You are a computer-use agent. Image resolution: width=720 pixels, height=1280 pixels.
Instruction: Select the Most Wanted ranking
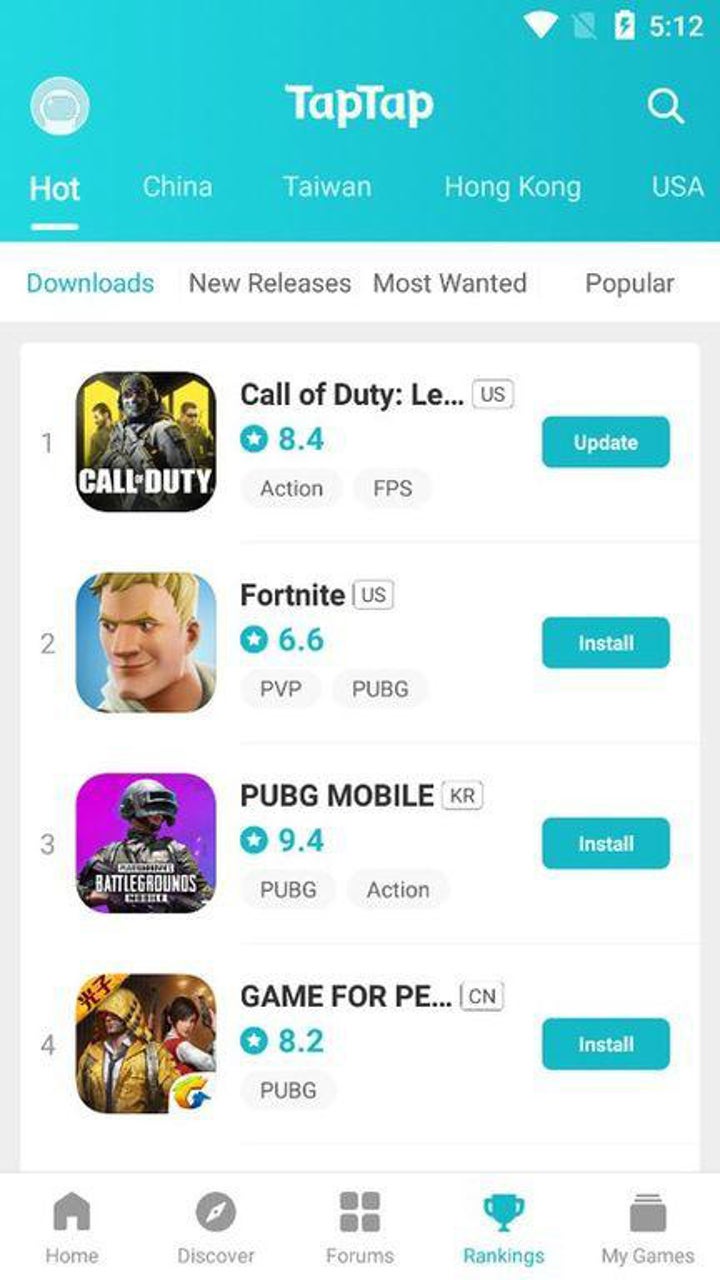[449, 284]
